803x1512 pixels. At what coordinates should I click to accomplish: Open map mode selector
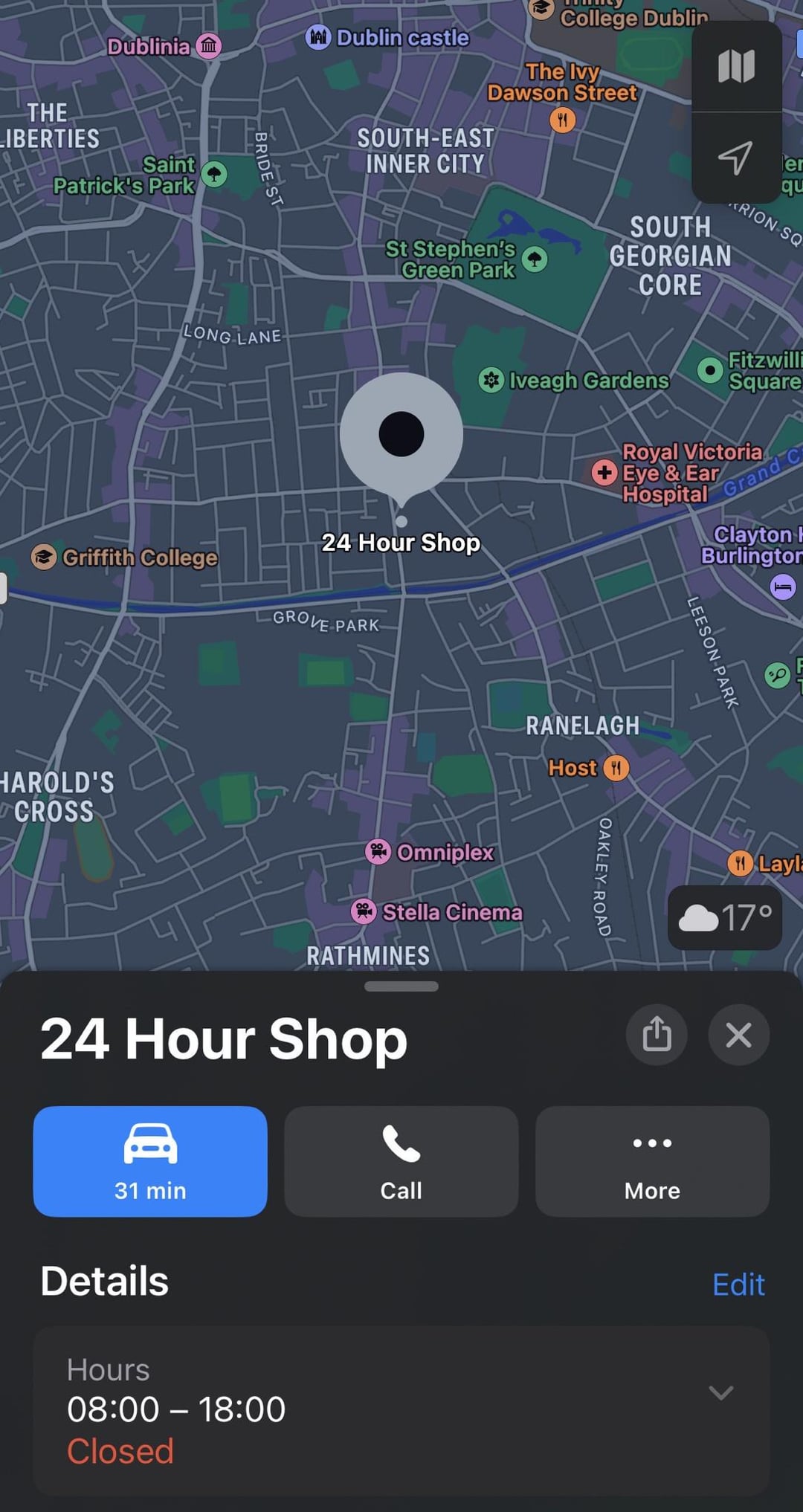click(736, 67)
